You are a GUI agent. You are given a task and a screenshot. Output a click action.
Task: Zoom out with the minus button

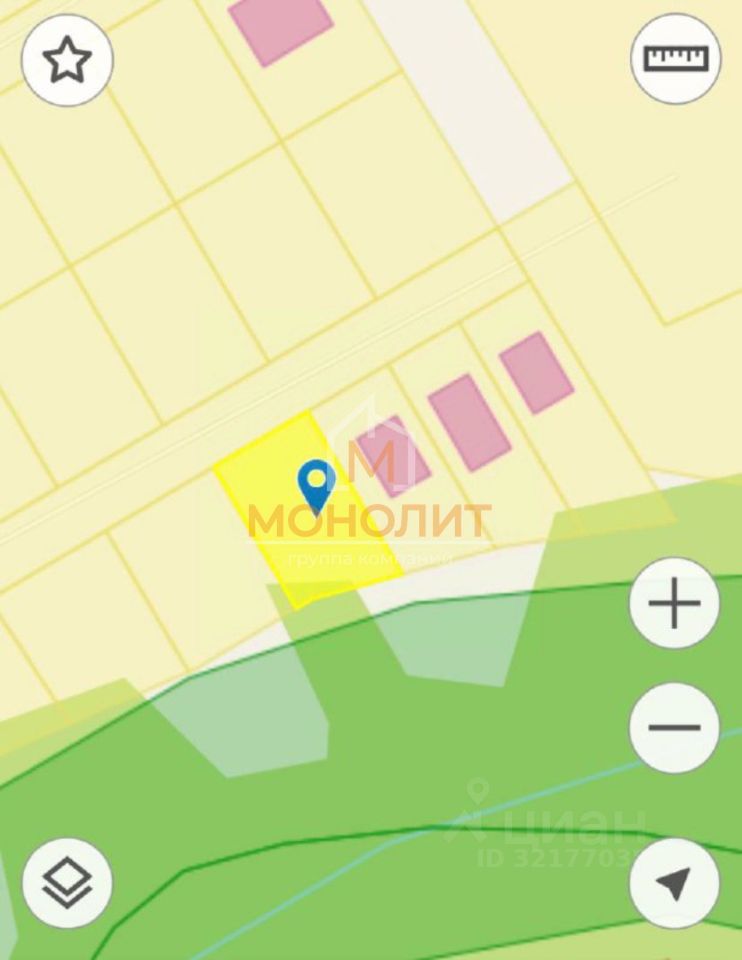674,727
